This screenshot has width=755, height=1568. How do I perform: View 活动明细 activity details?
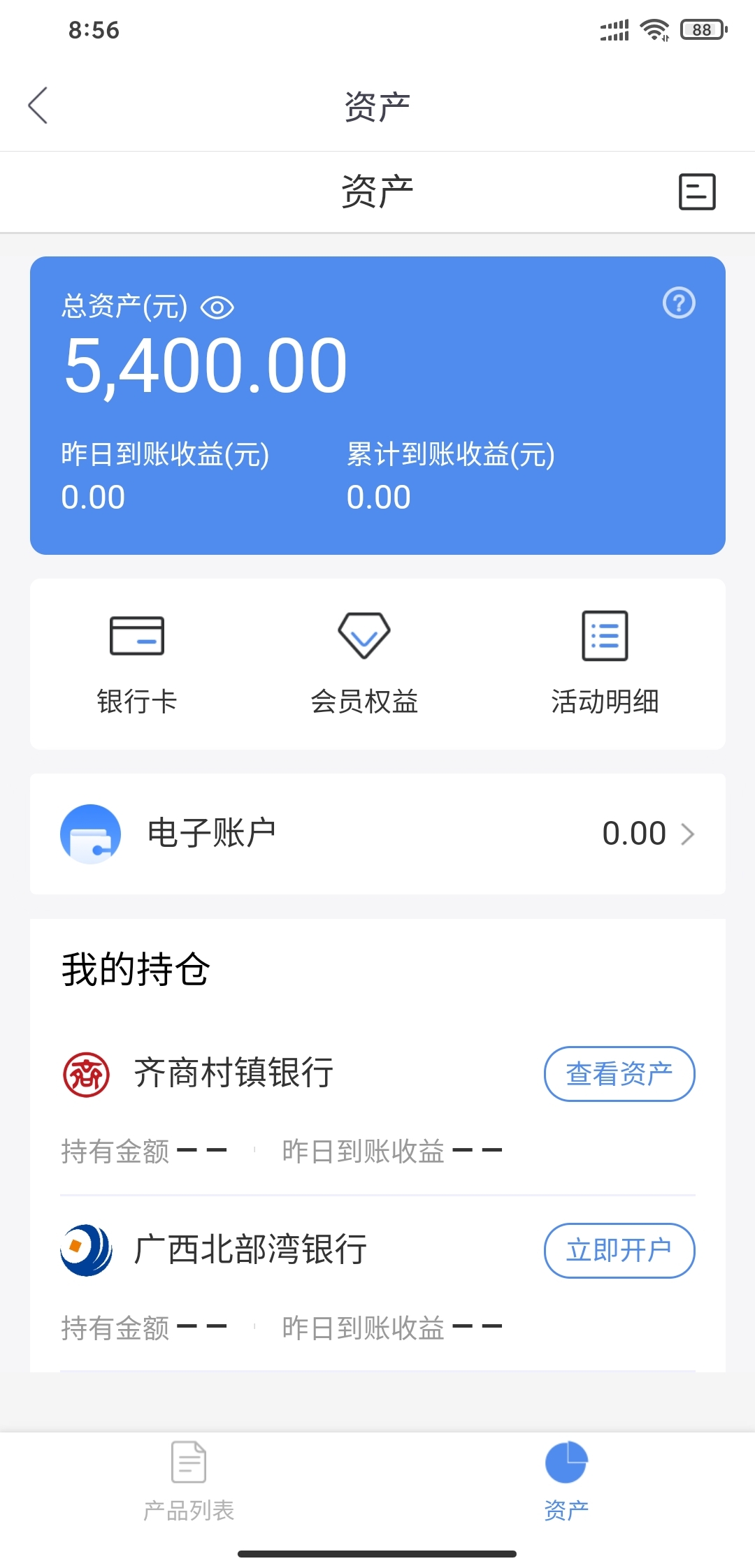pyautogui.click(x=605, y=664)
